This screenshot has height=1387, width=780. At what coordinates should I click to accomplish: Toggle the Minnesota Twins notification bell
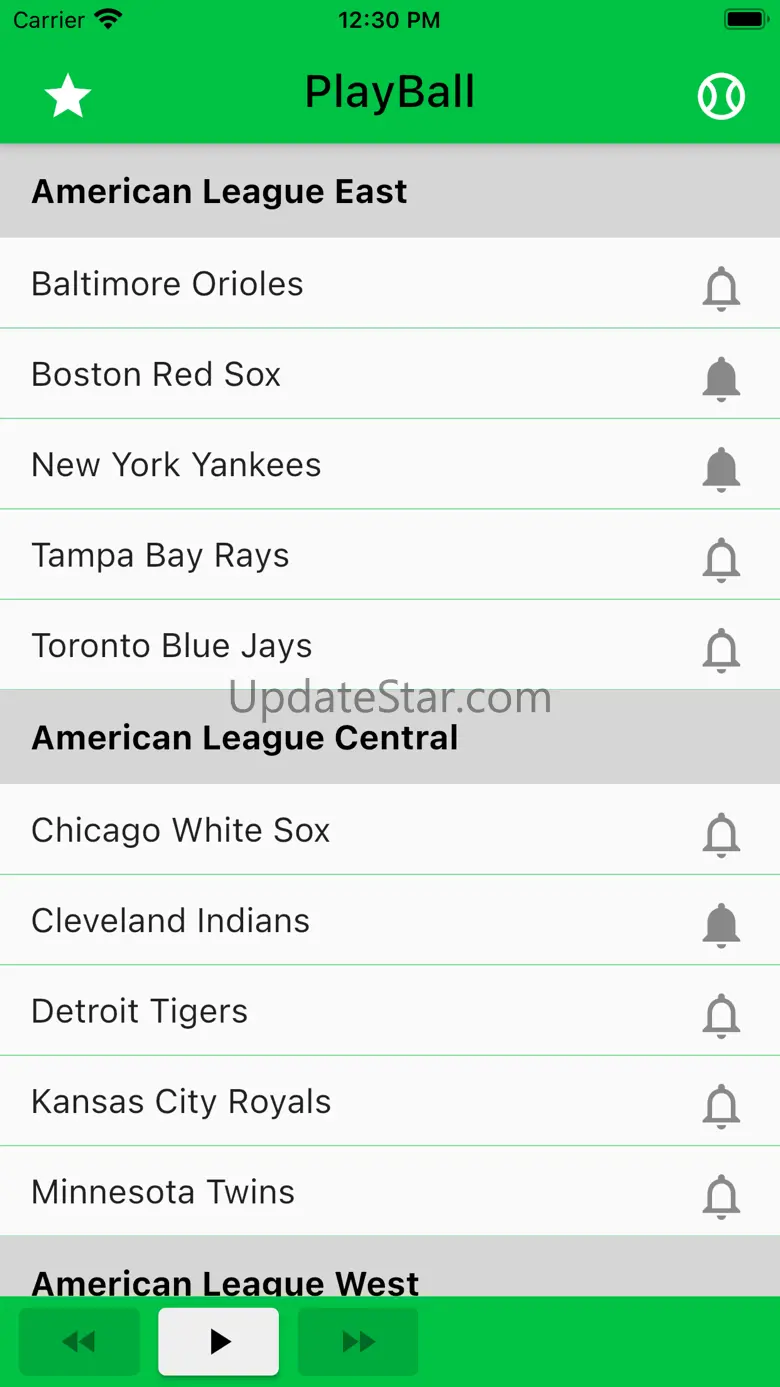coord(721,1196)
